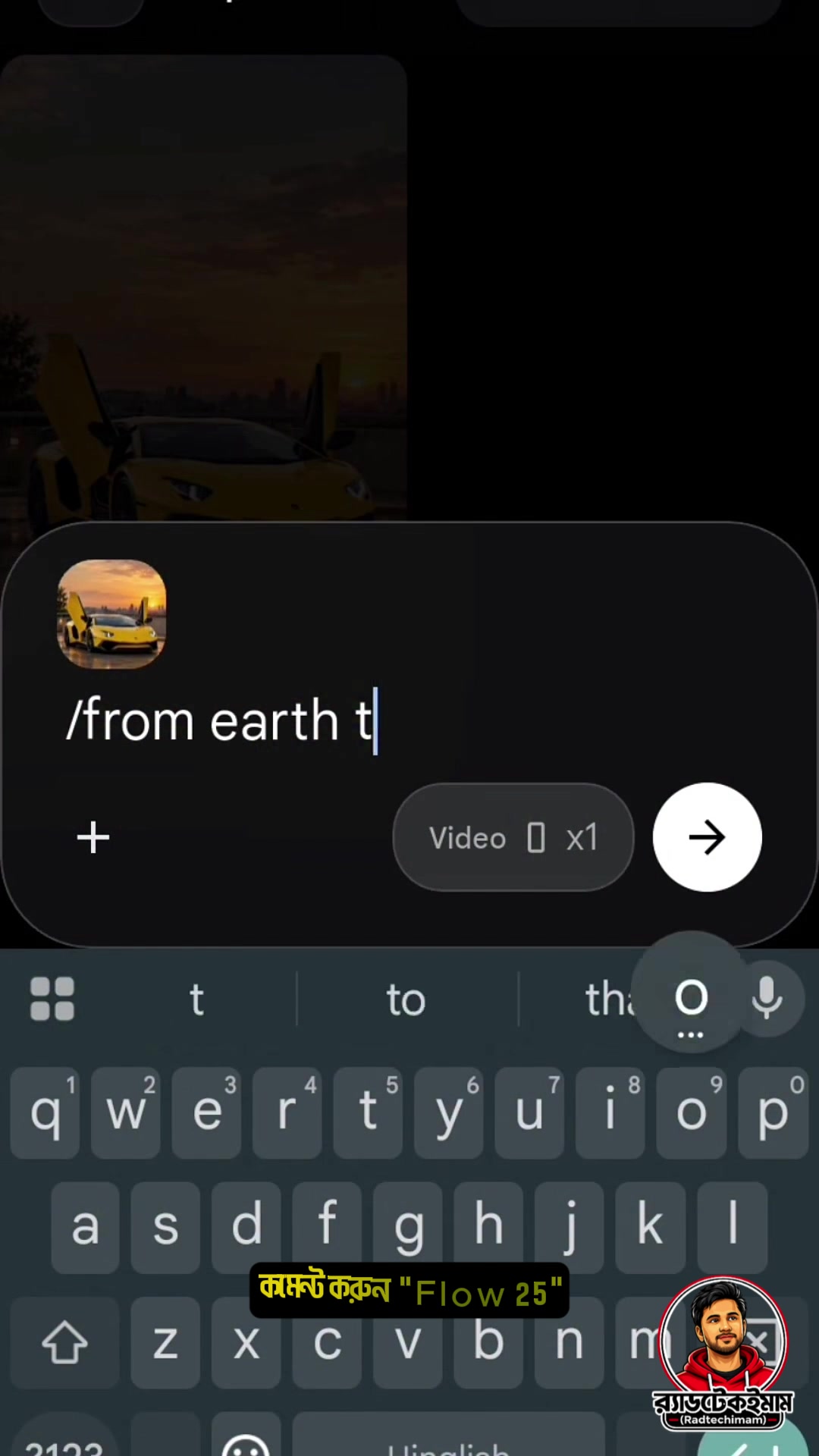
Task: Open the keyboard tools grid icon
Action: [x=52, y=999]
